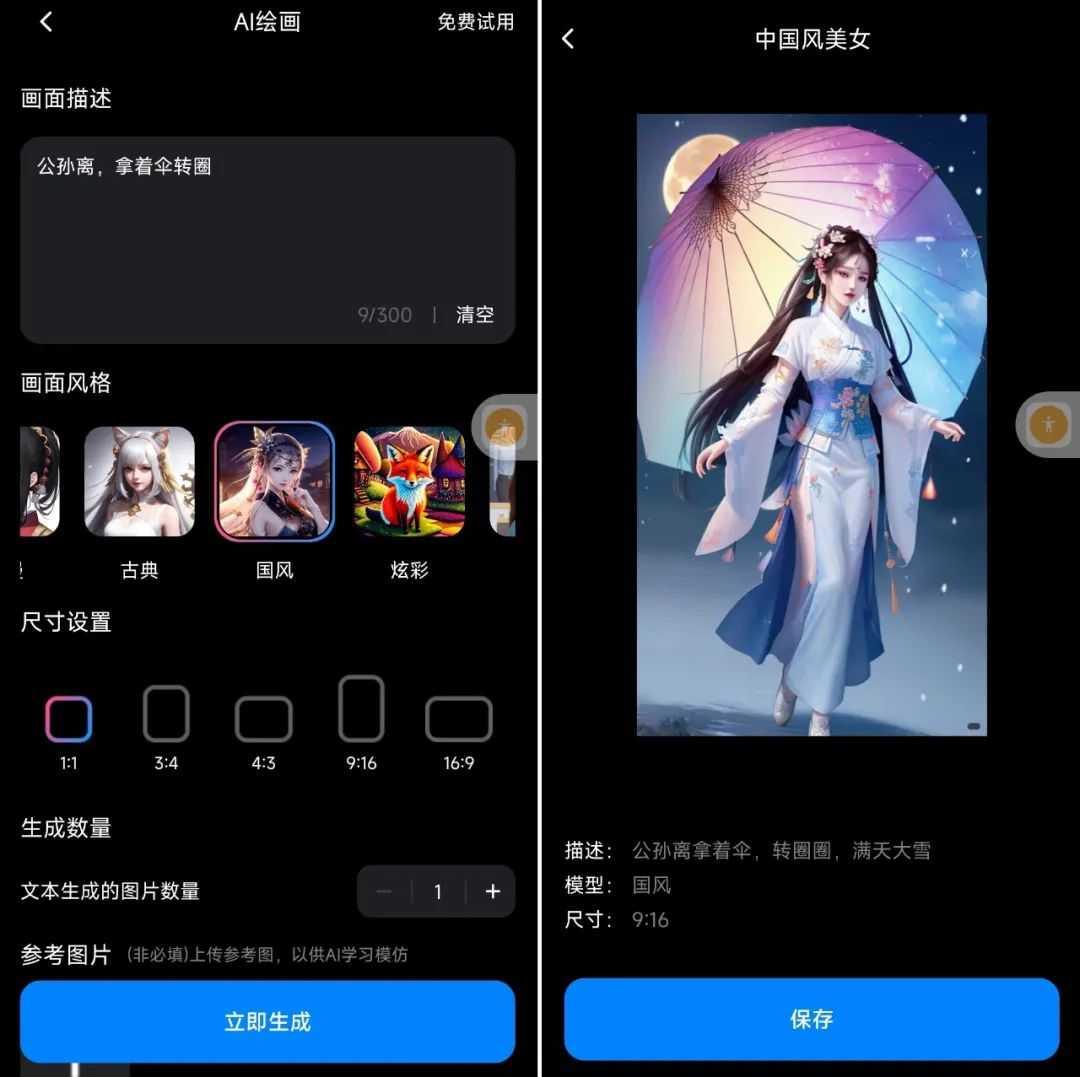1080x1077 pixels.
Task: Choose the 9:16 portrait size
Action: click(x=361, y=708)
